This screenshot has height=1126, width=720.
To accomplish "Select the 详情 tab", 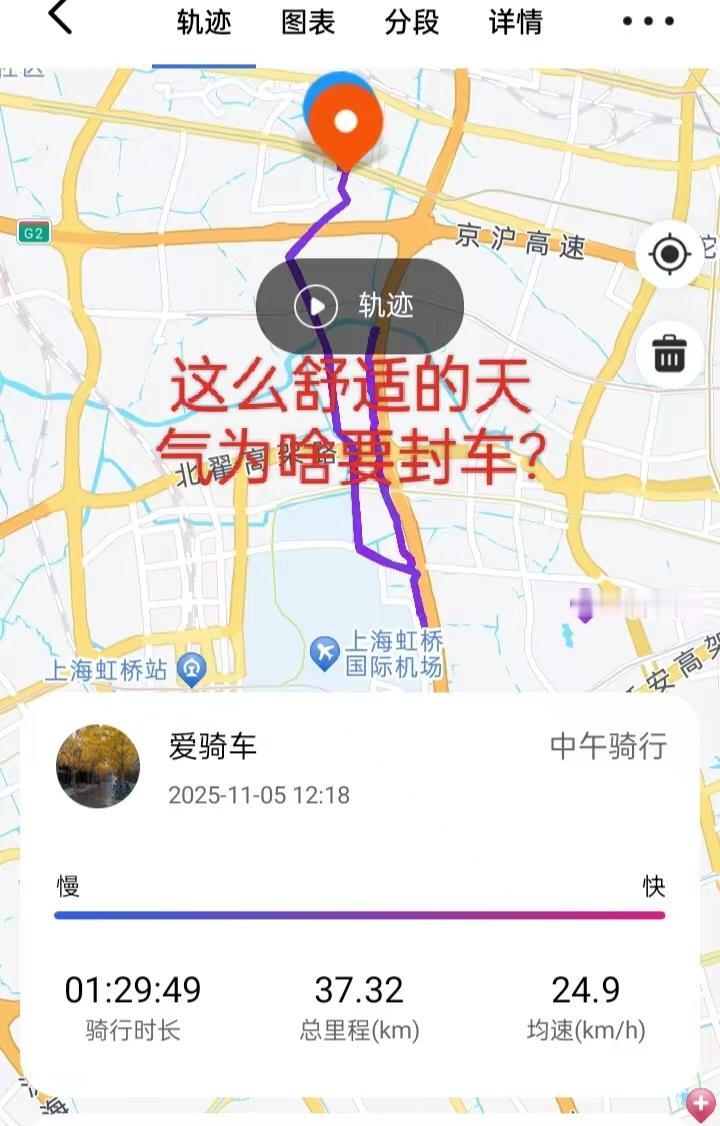I will [515, 22].
